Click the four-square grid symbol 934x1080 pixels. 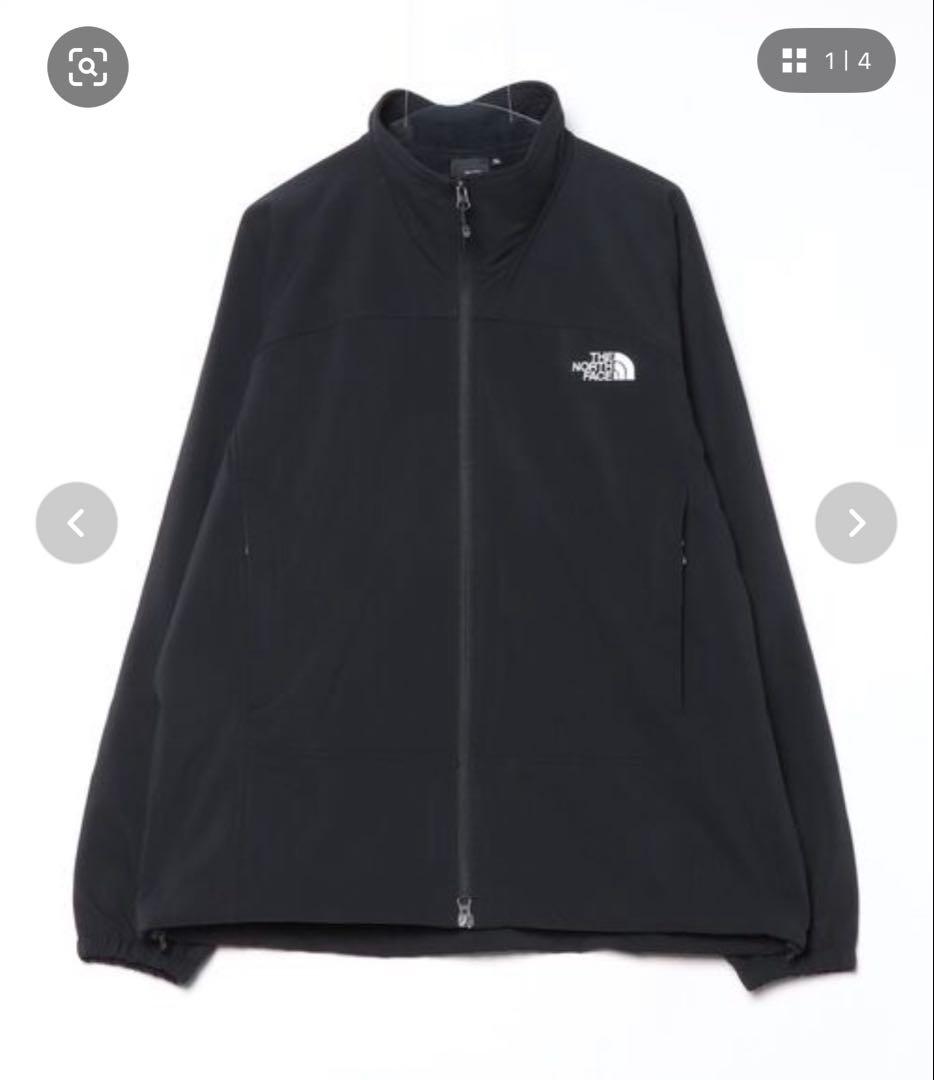(x=797, y=60)
